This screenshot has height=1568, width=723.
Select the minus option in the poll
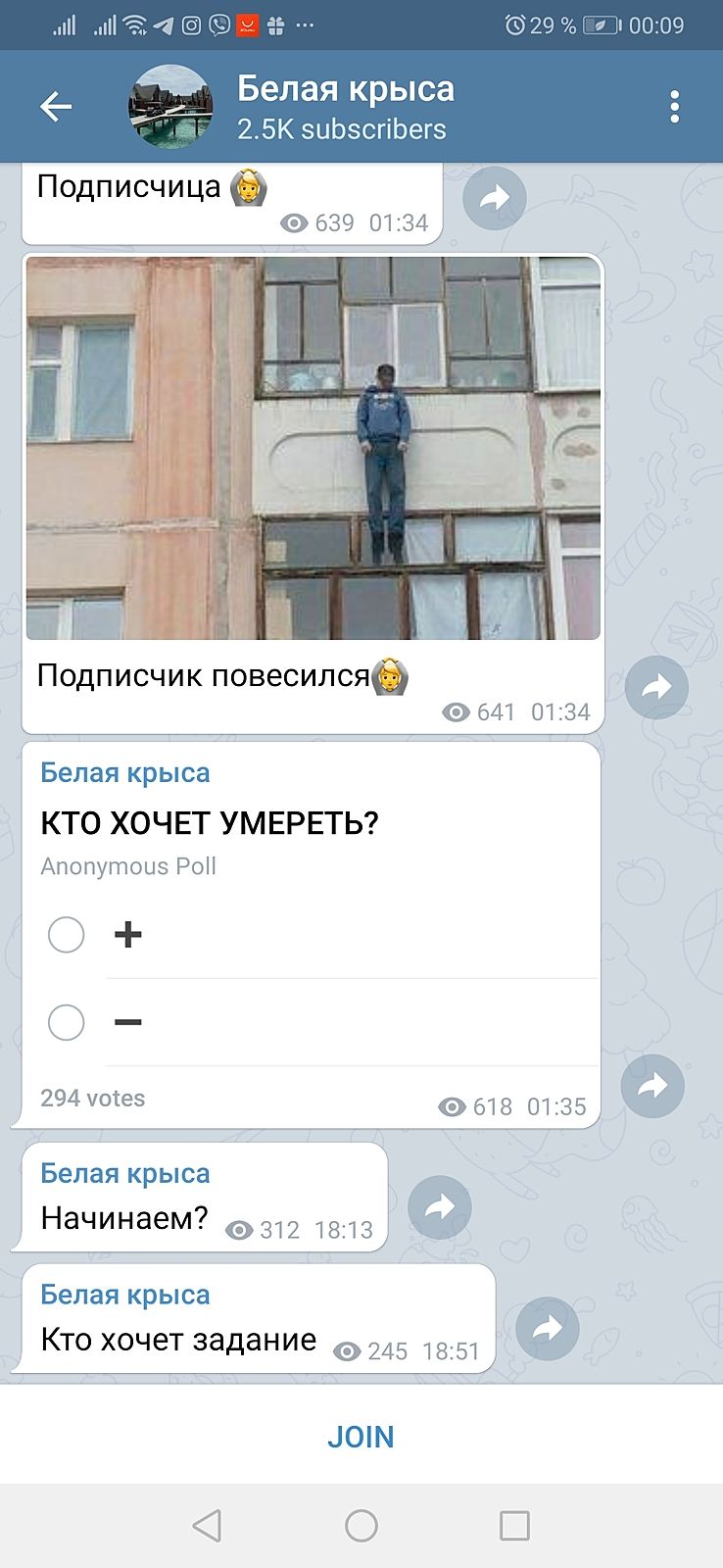67,1022
